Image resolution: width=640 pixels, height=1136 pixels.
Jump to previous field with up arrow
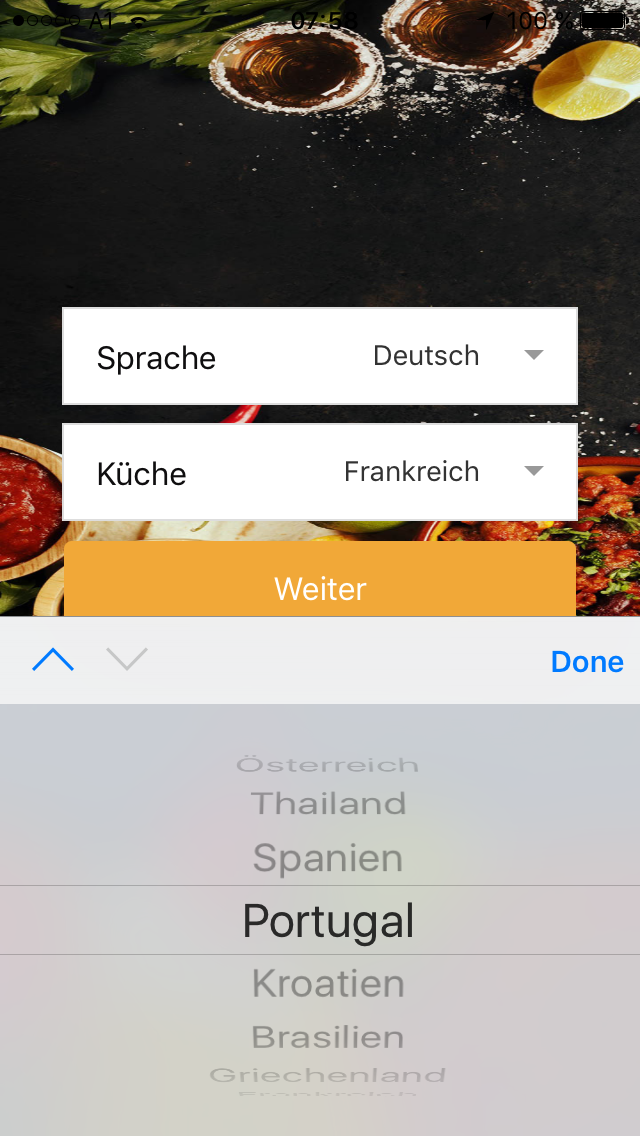pyautogui.click(x=53, y=660)
